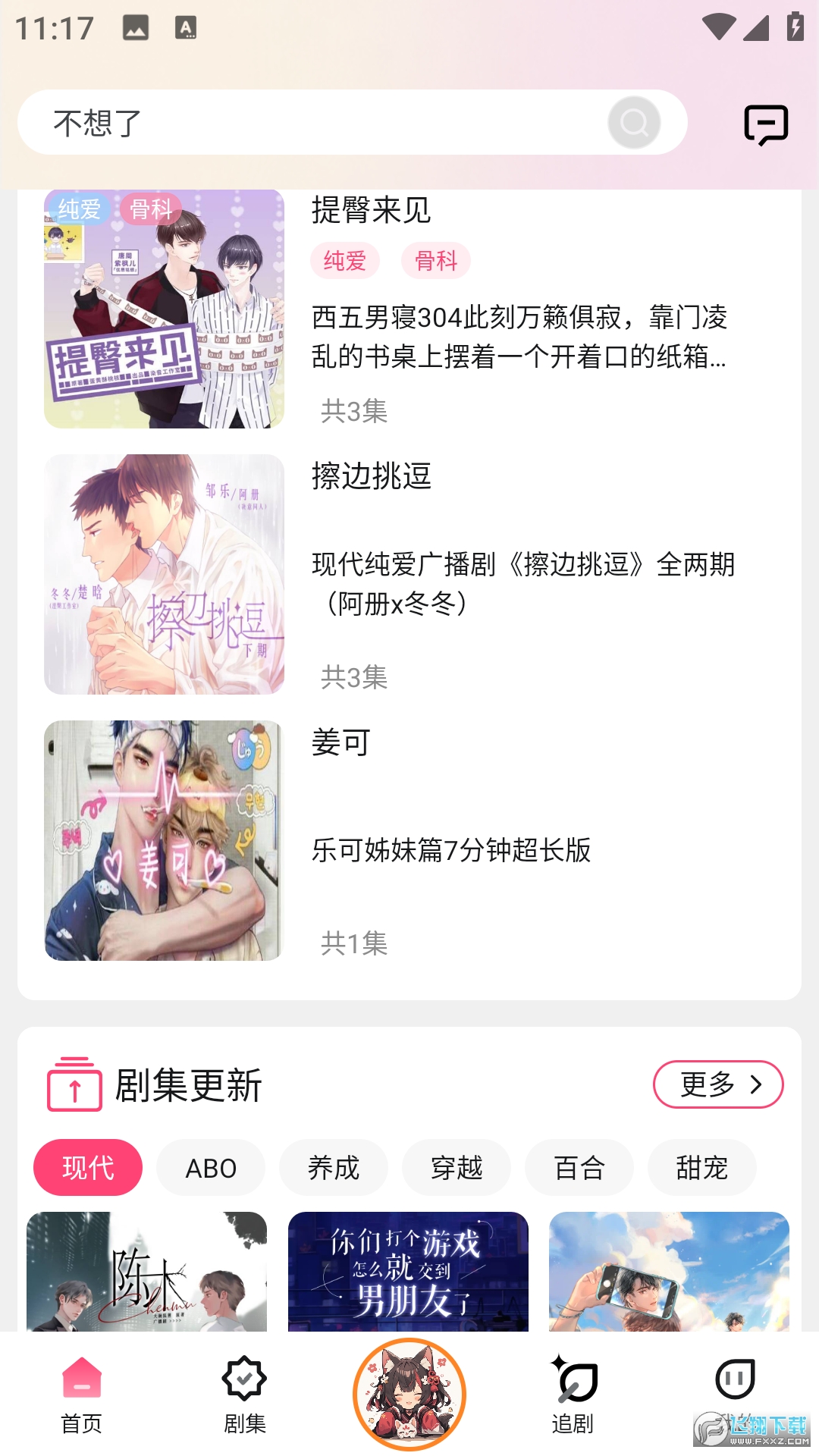Viewport: 819px width, 1456px height.
Task: Open 你们打个游戏怎么就交到男朋友了 cover
Action: tap(408, 1272)
